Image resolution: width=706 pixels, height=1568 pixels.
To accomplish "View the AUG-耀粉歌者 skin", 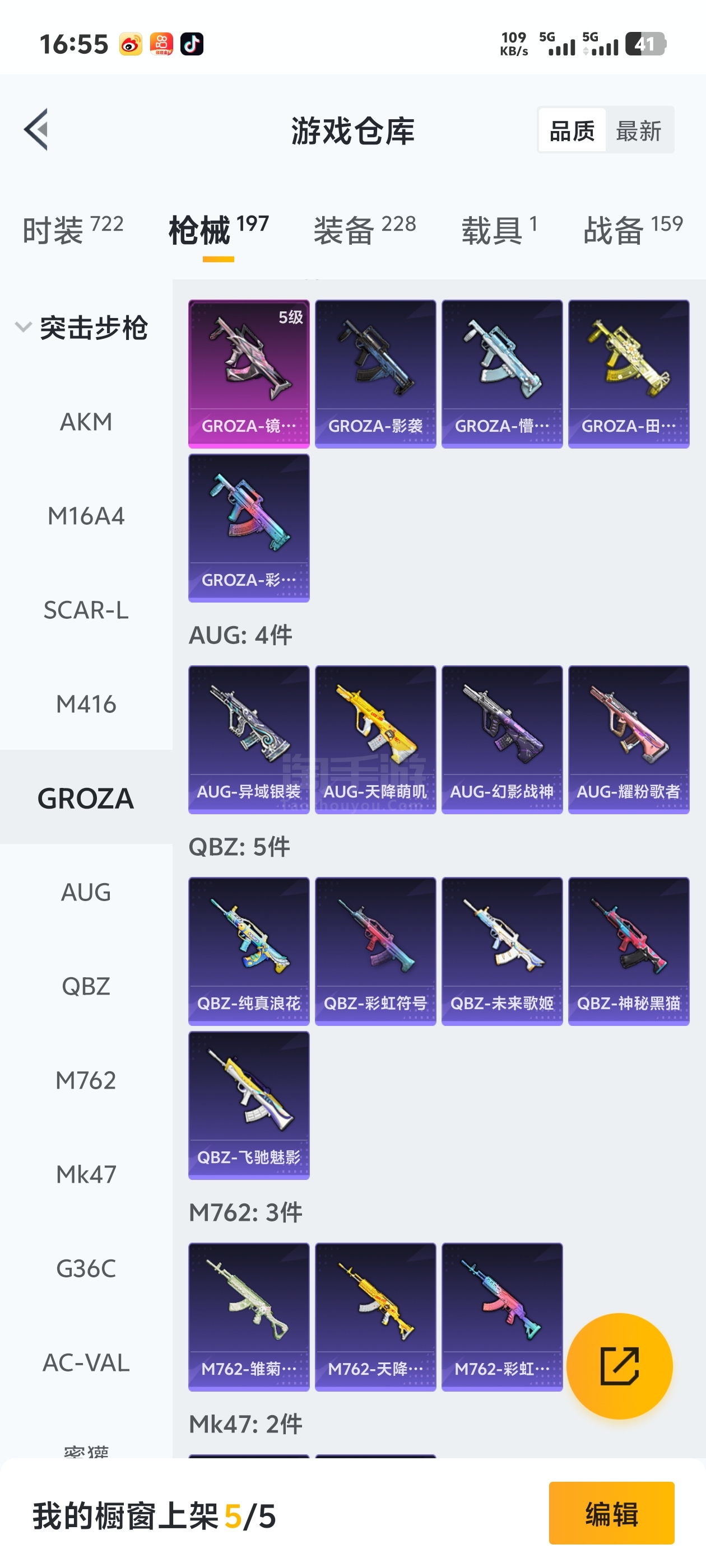I will (628, 739).
